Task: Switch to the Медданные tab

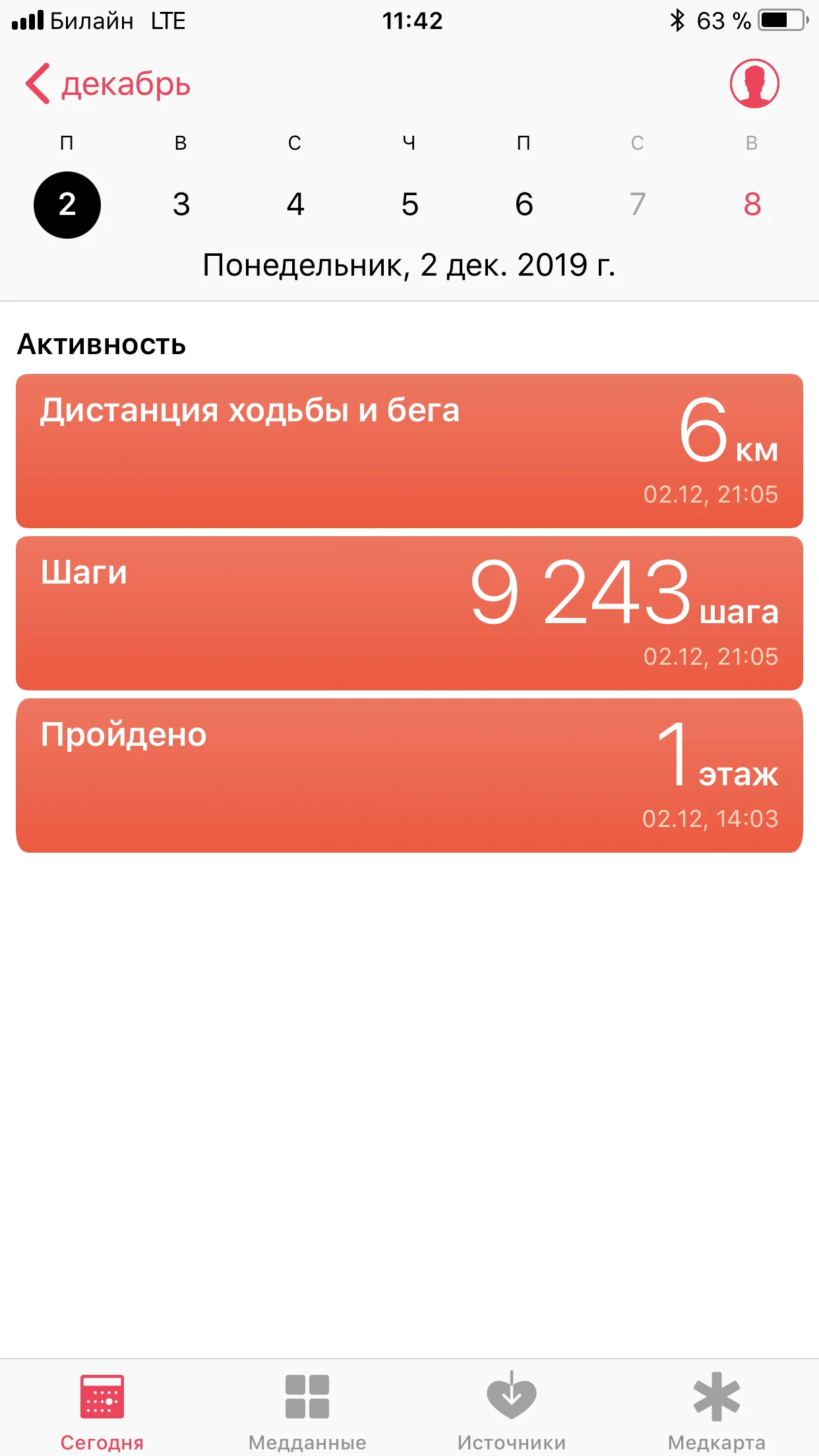Action: tap(307, 1407)
